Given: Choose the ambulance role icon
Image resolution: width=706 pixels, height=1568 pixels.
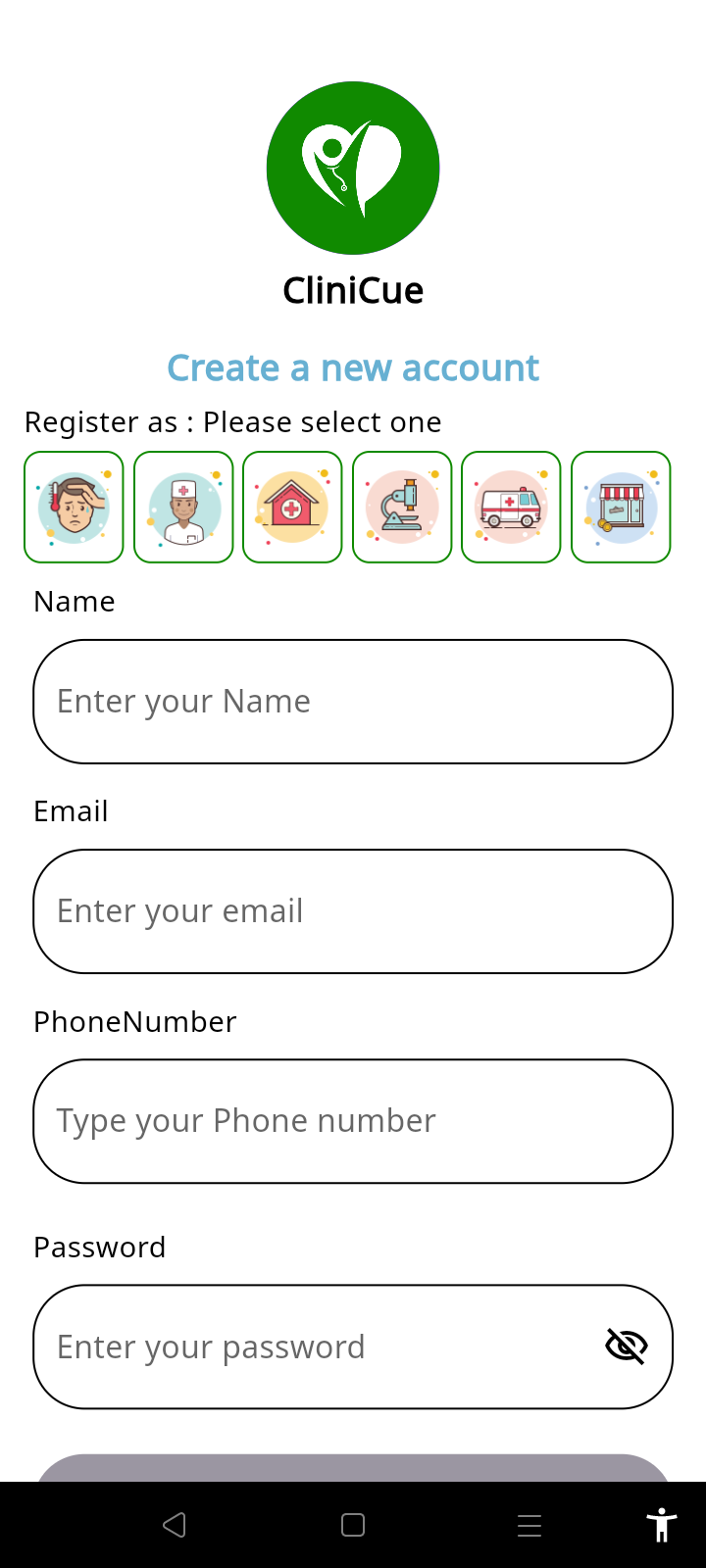Looking at the screenshot, I should click(x=511, y=507).
